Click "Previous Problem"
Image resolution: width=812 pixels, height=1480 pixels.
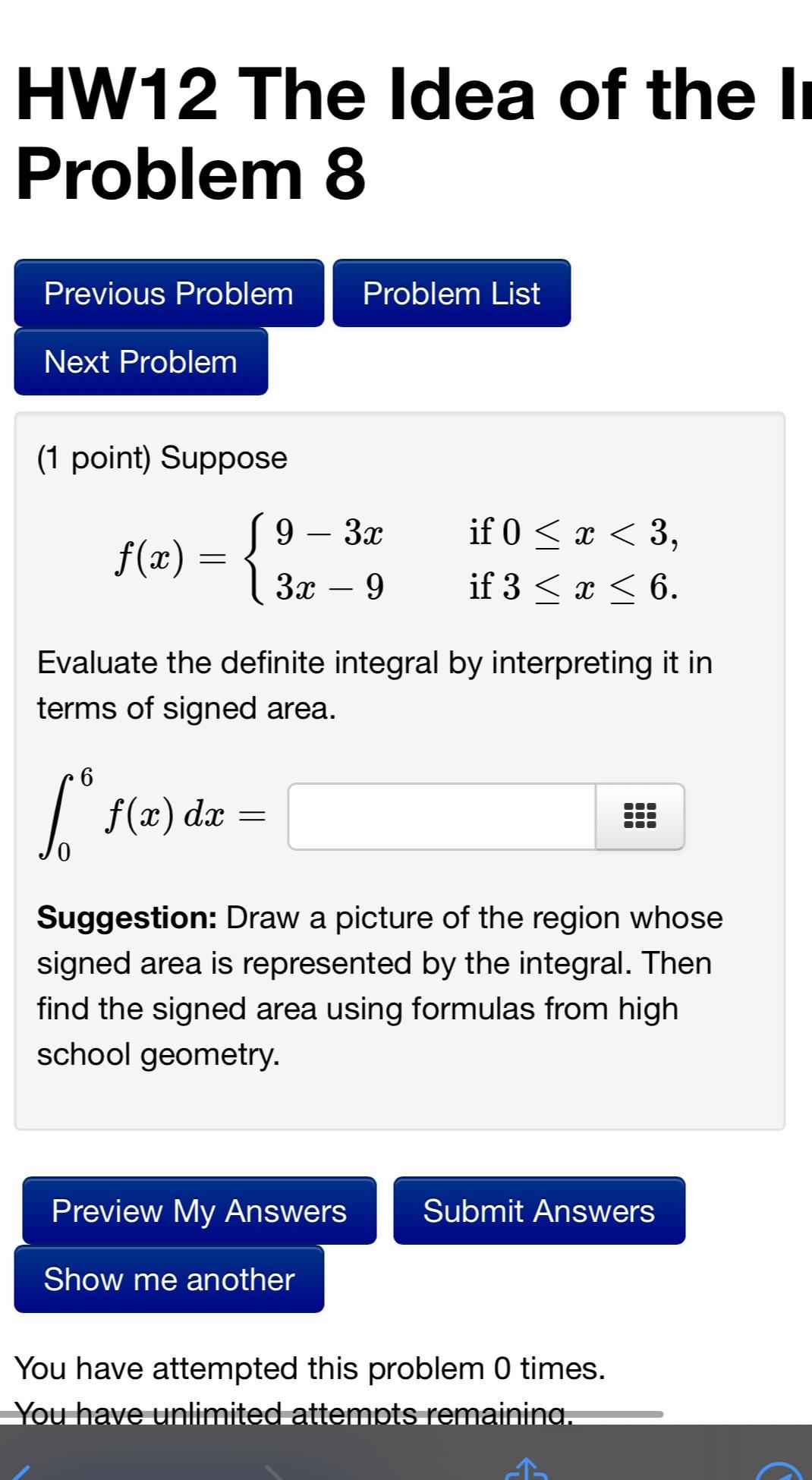coord(168,294)
